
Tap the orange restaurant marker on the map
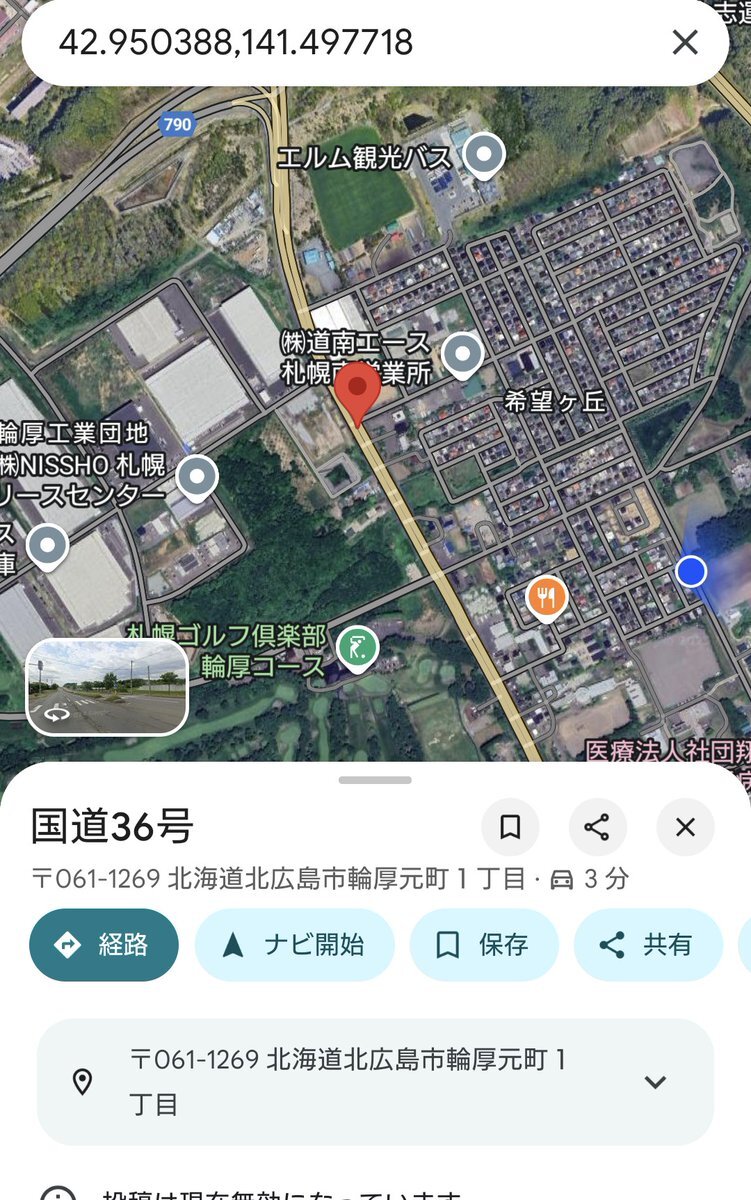pos(546,598)
